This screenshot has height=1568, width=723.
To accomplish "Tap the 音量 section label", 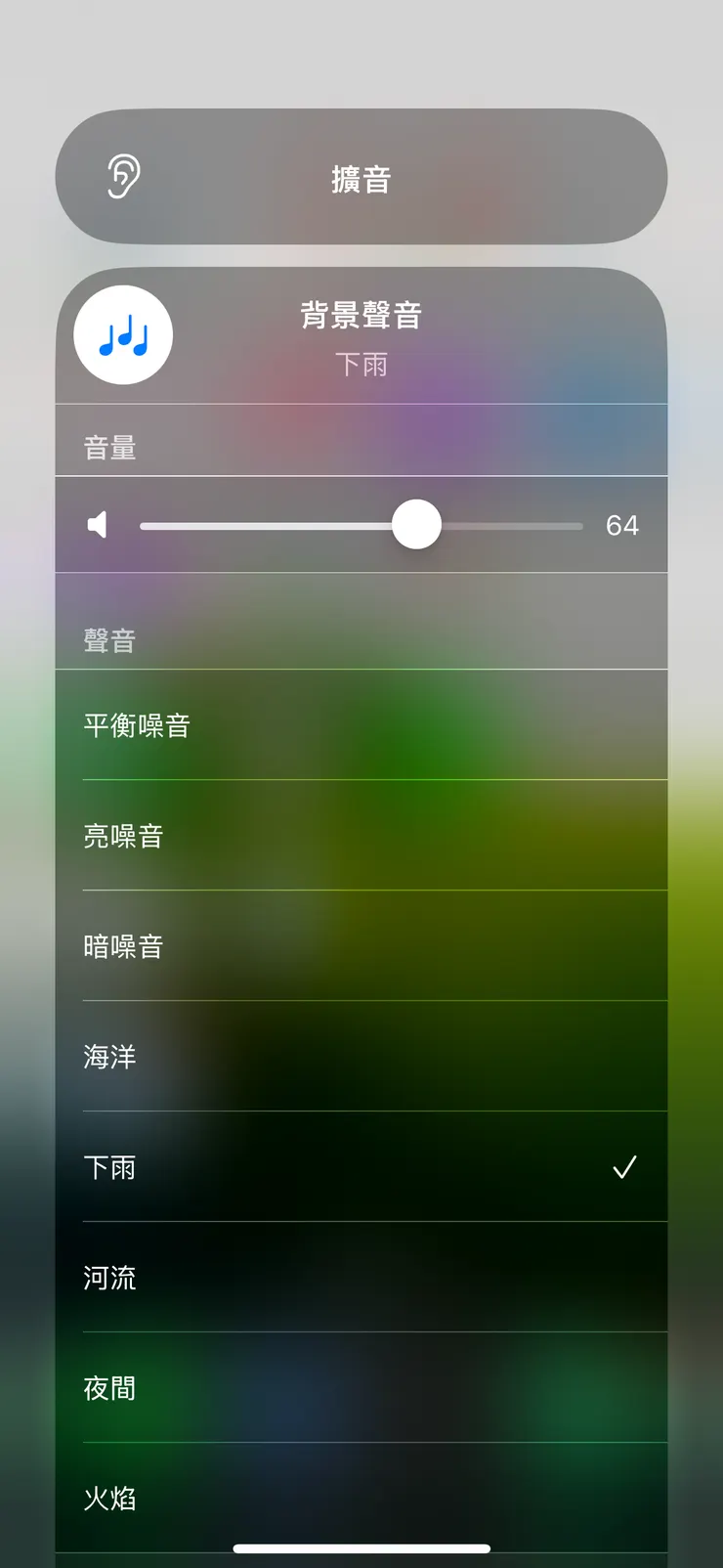I will point(110,446).
